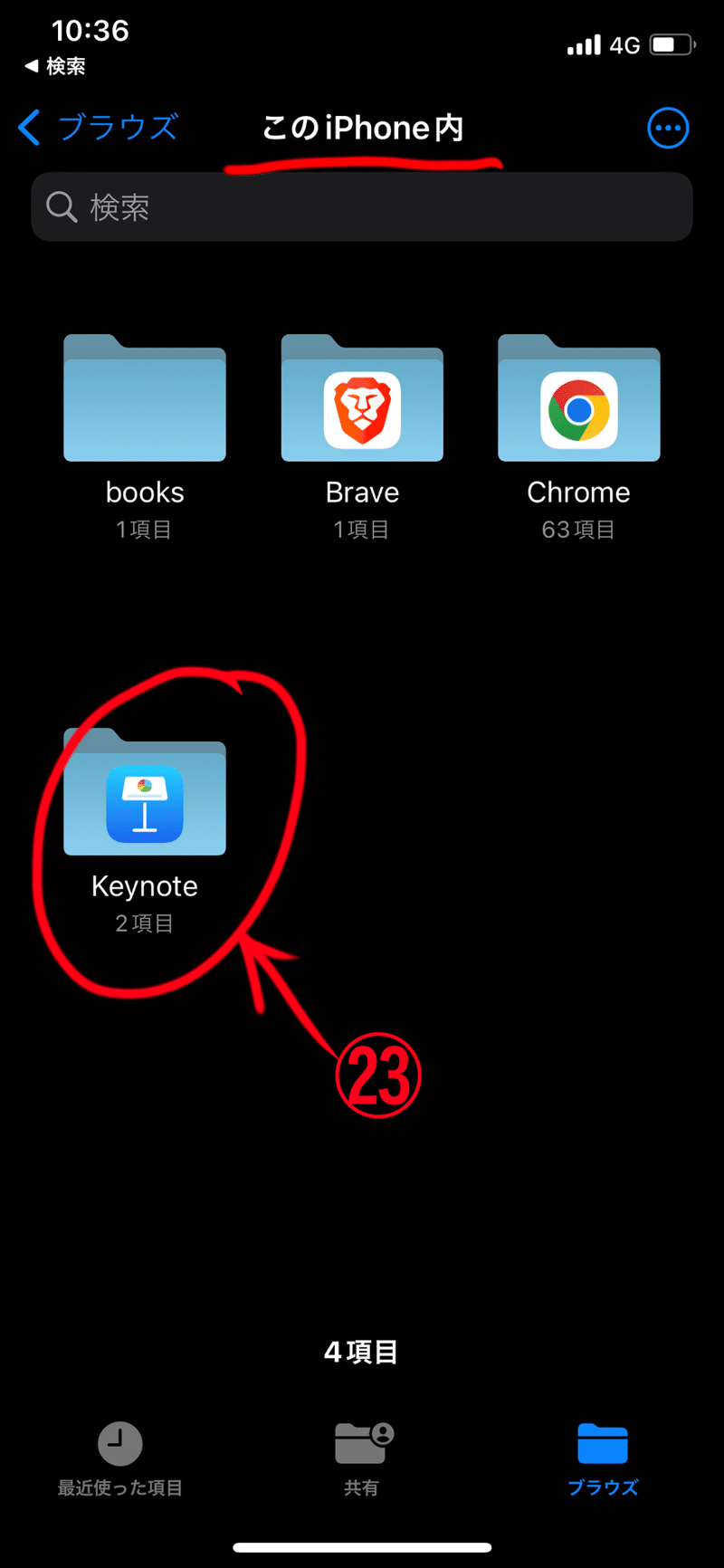Viewport: 724px width, 1568px height.
Task: Go back to ブラウズ
Action: [98, 128]
